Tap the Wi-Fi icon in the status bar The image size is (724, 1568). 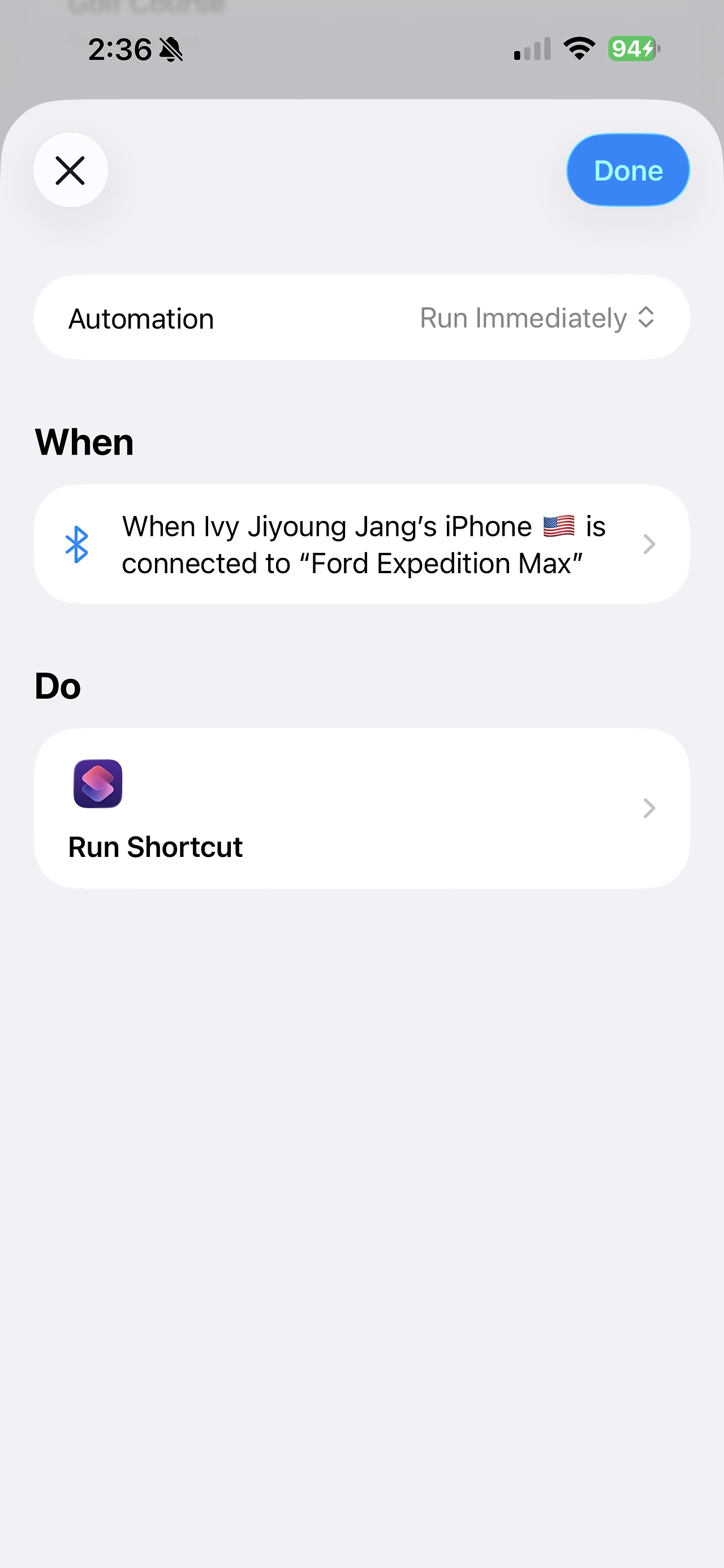(578, 49)
